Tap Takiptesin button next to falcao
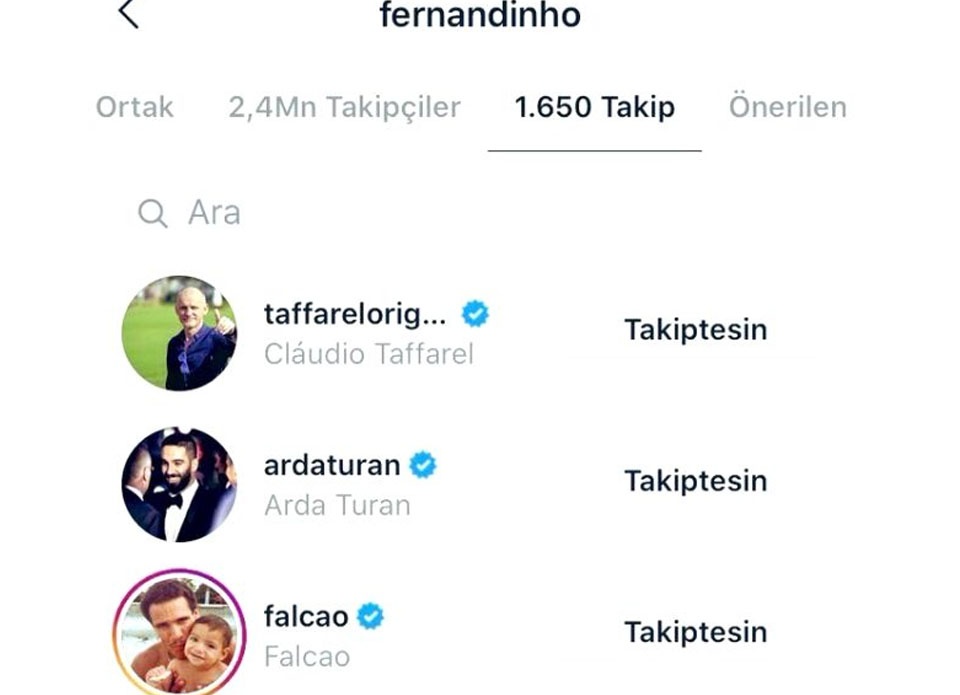 695,632
